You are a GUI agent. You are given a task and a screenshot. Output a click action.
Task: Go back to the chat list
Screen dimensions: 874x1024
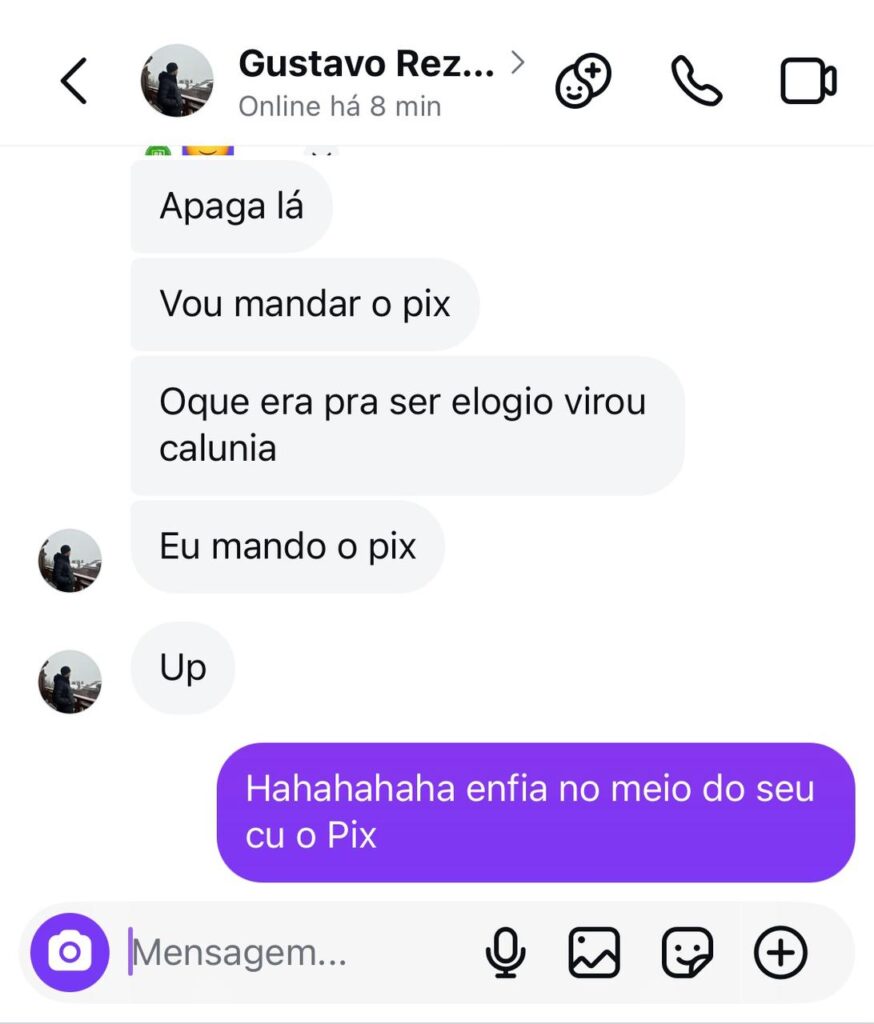coord(74,81)
